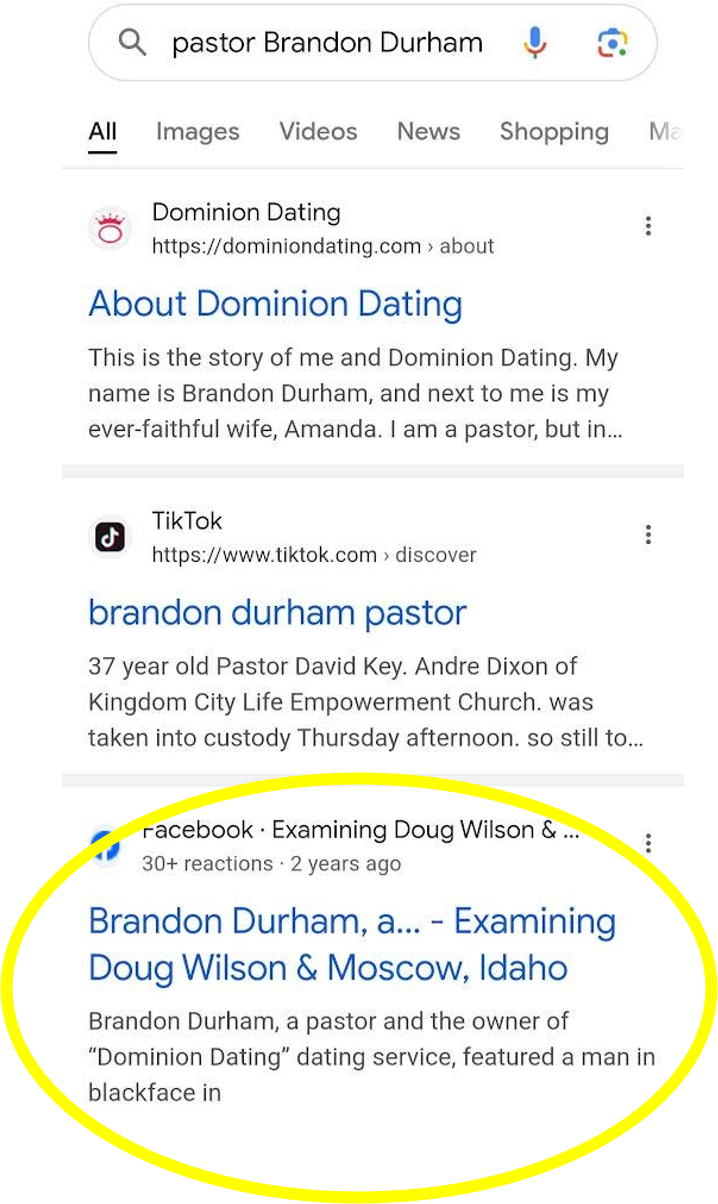Image resolution: width=718 pixels, height=1204 pixels.
Task: Open the About Dominion Dating result
Action: click(x=275, y=304)
